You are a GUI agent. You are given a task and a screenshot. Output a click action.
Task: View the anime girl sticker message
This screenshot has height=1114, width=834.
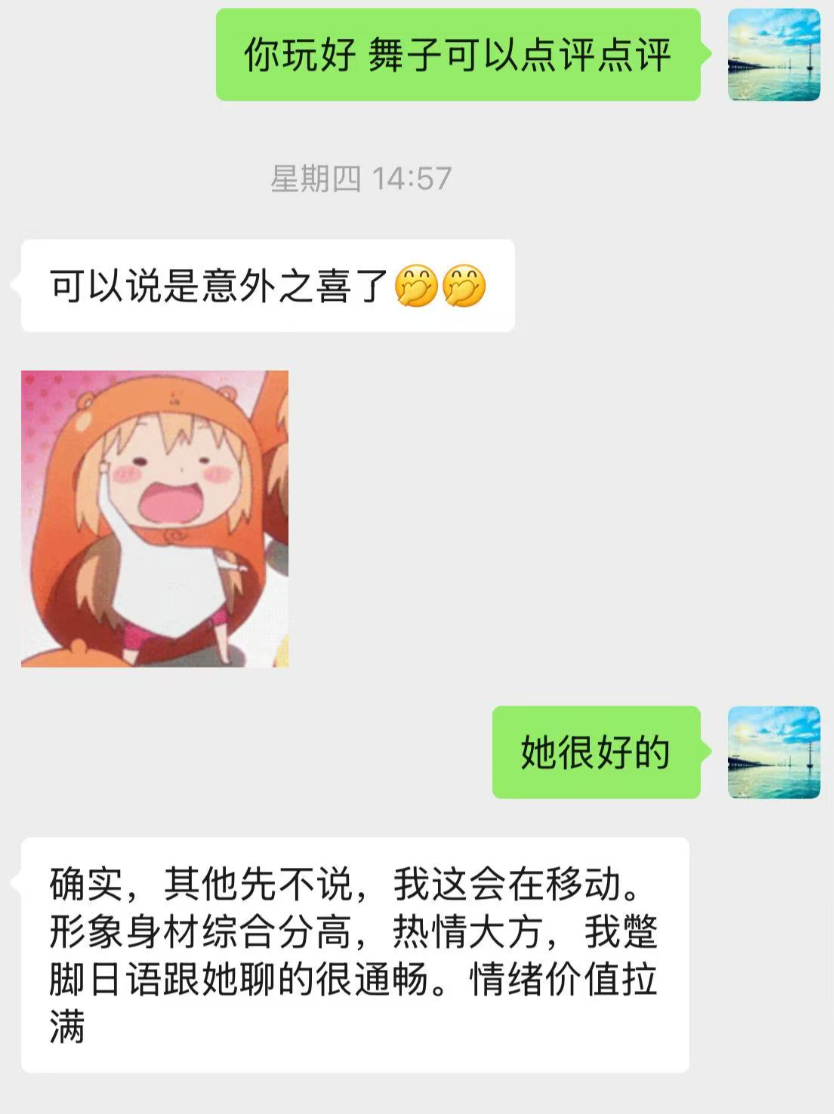[155, 518]
